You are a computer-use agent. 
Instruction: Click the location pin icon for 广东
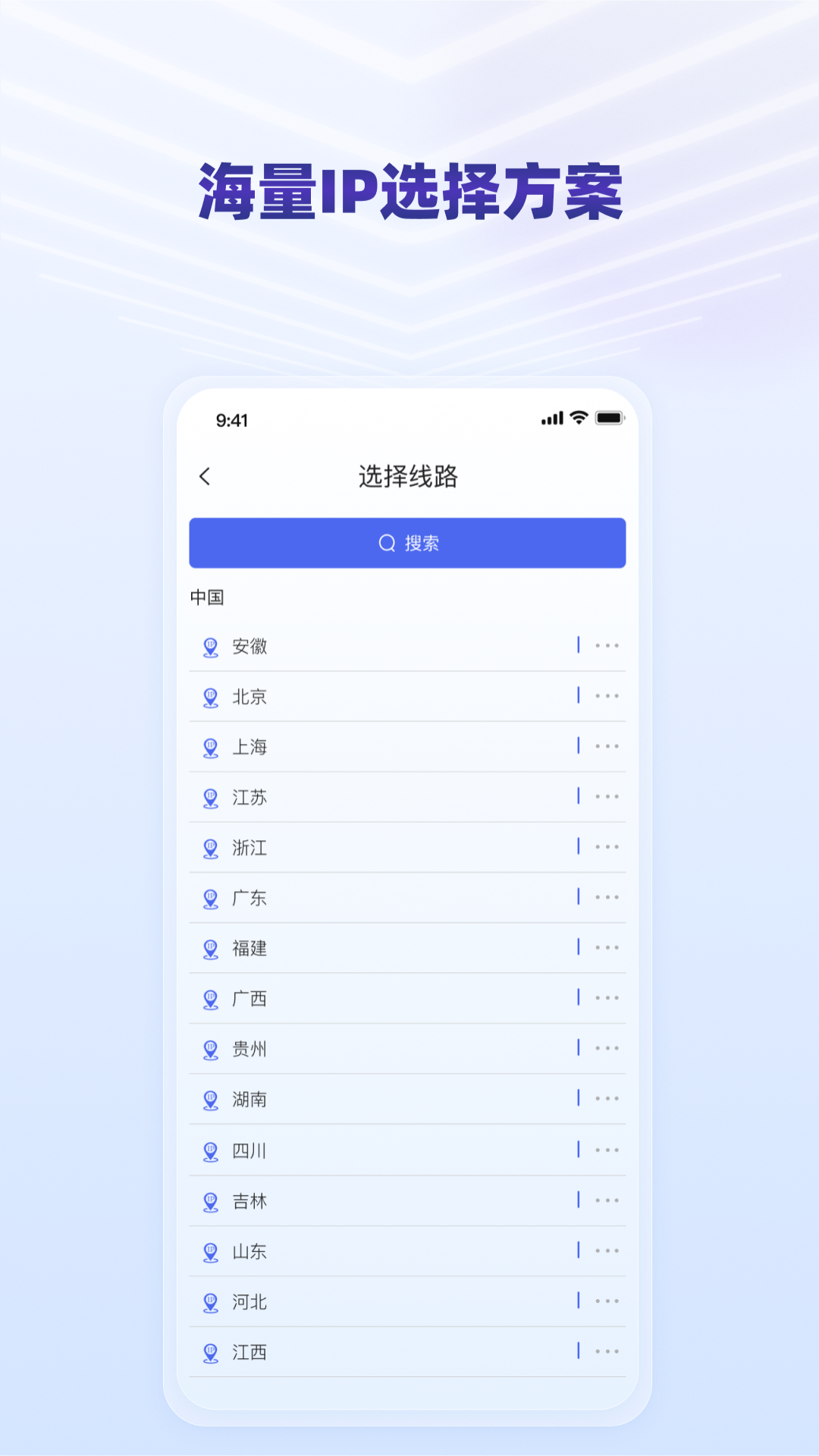pyautogui.click(x=210, y=898)
